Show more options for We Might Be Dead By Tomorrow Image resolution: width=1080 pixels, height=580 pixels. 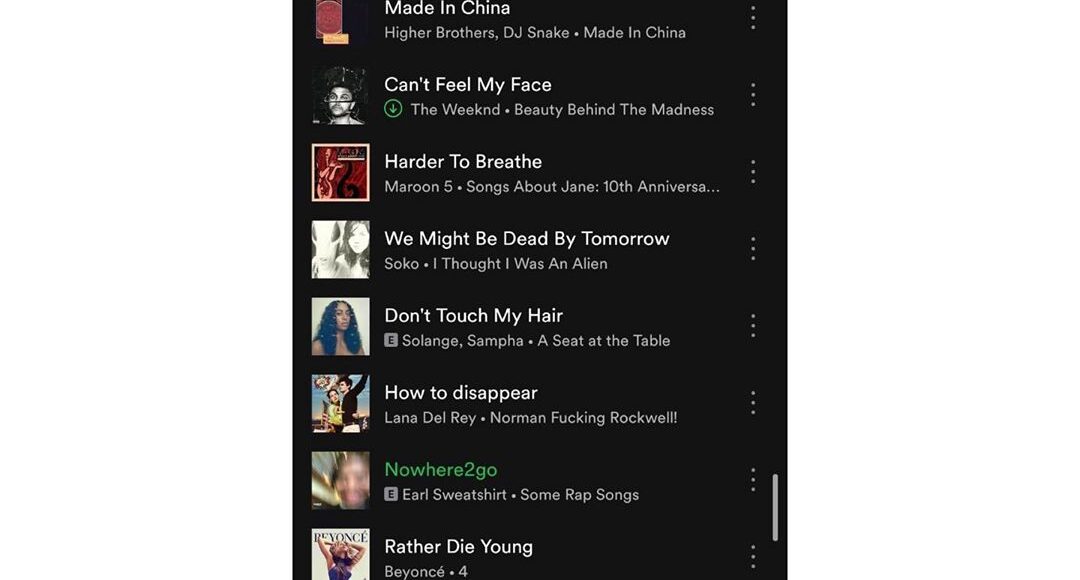753,249
